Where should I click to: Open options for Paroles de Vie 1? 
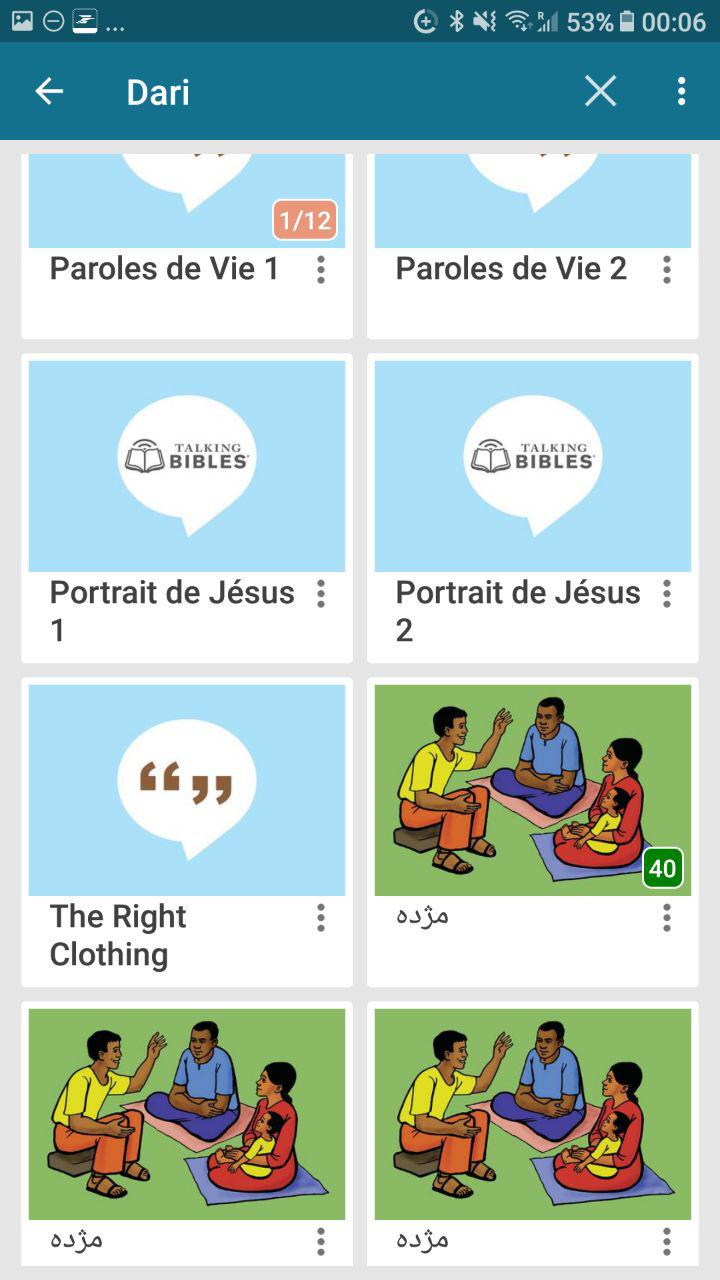tap(321, 269)
